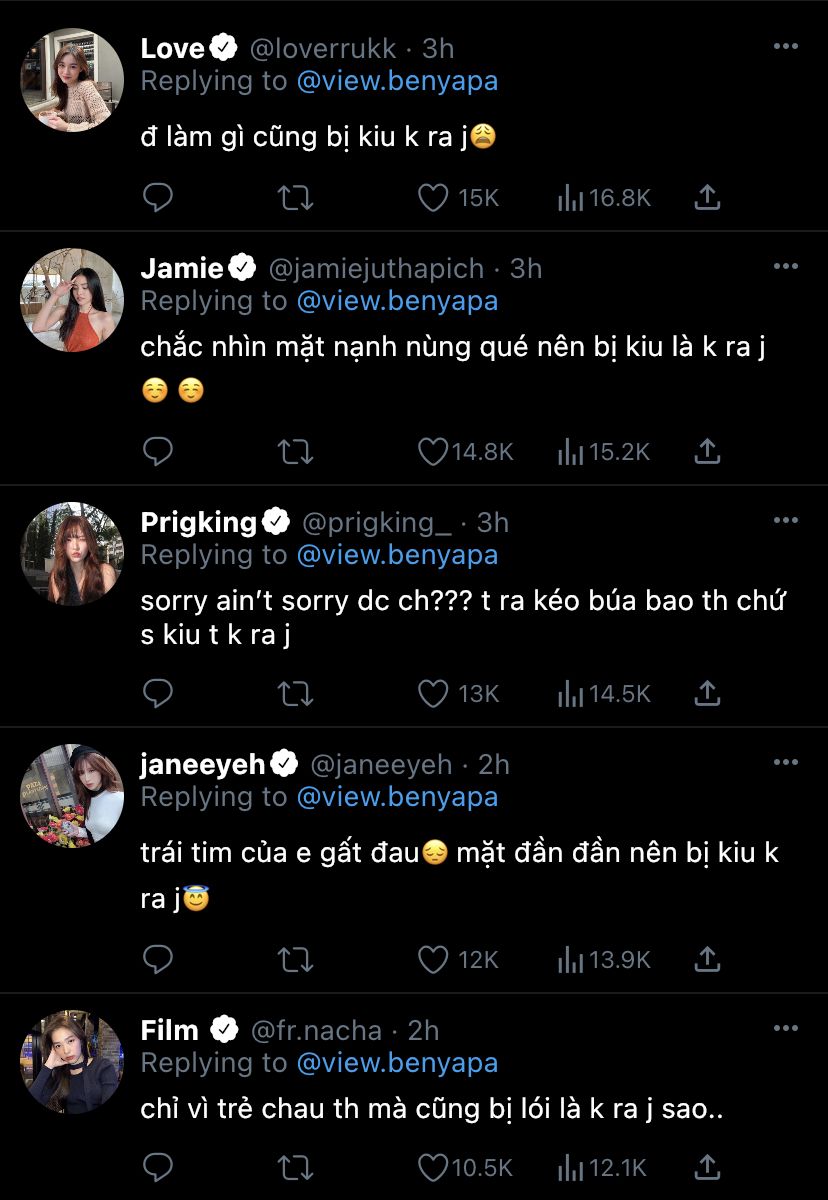Open Jamie's profile picture
This screenshot has height=1200, width=828.
pyautogui.click(x=72, y=299)
